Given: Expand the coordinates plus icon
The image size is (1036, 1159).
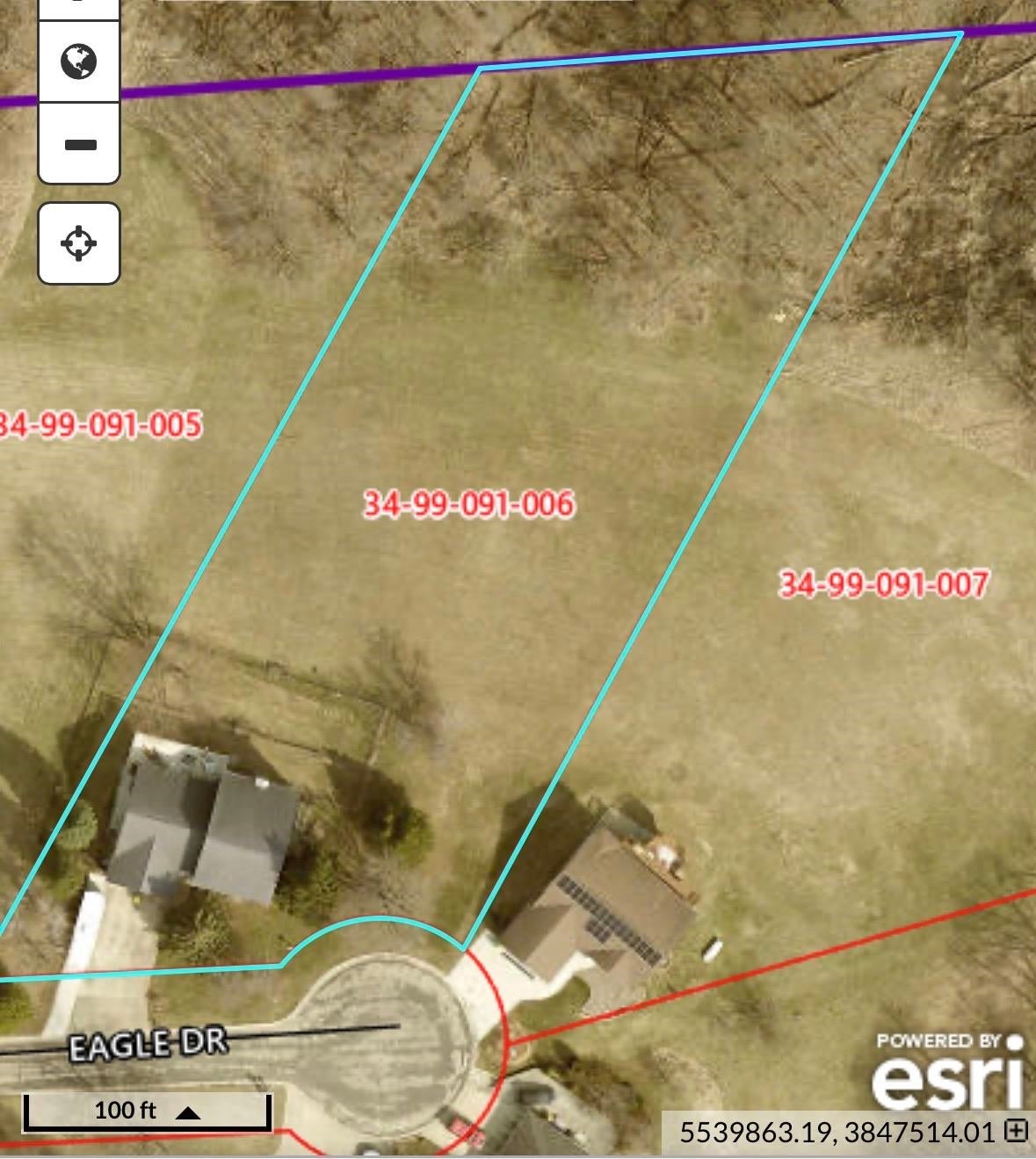Looking at the screenshot, I should 1016,1130.
